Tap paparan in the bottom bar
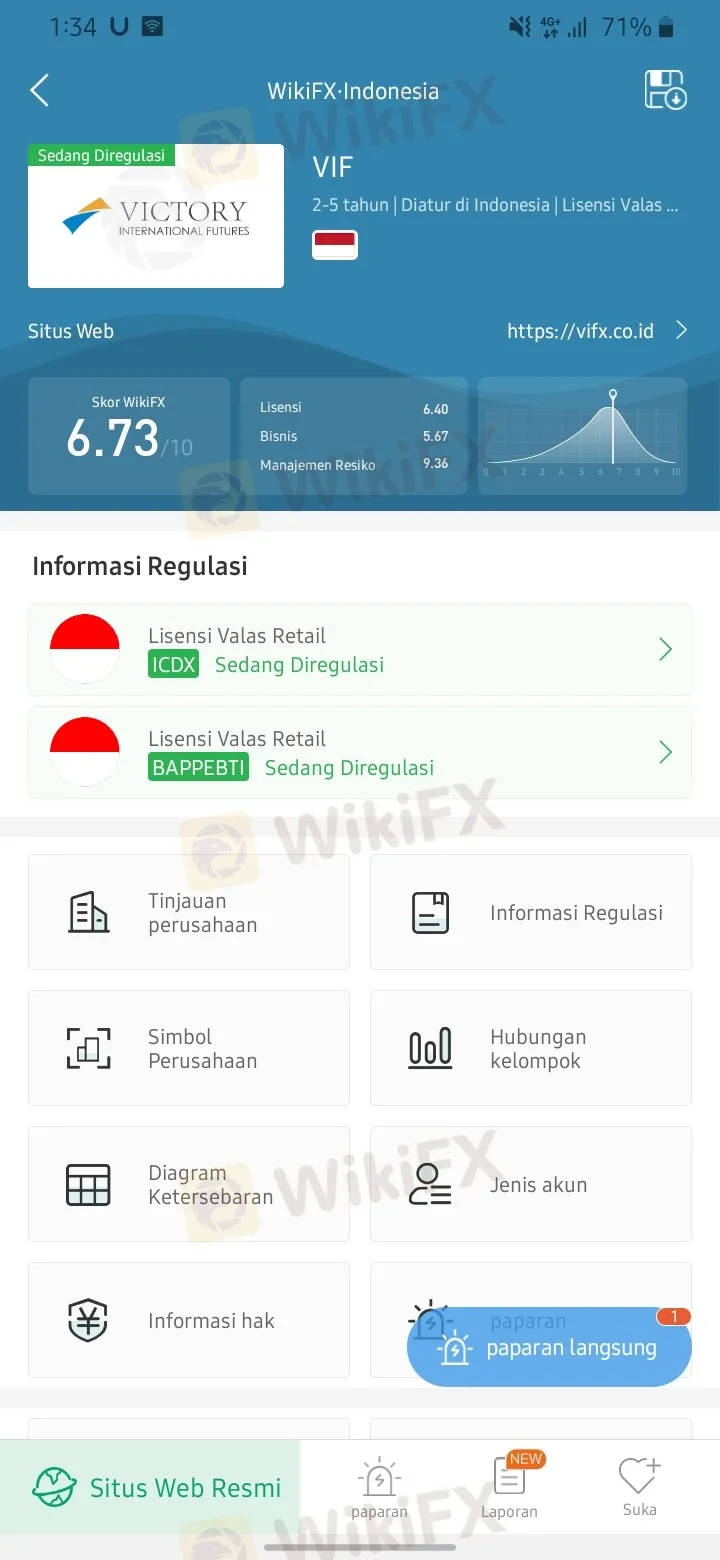This screenshot has width=720, height=1560. [379, 1488]
